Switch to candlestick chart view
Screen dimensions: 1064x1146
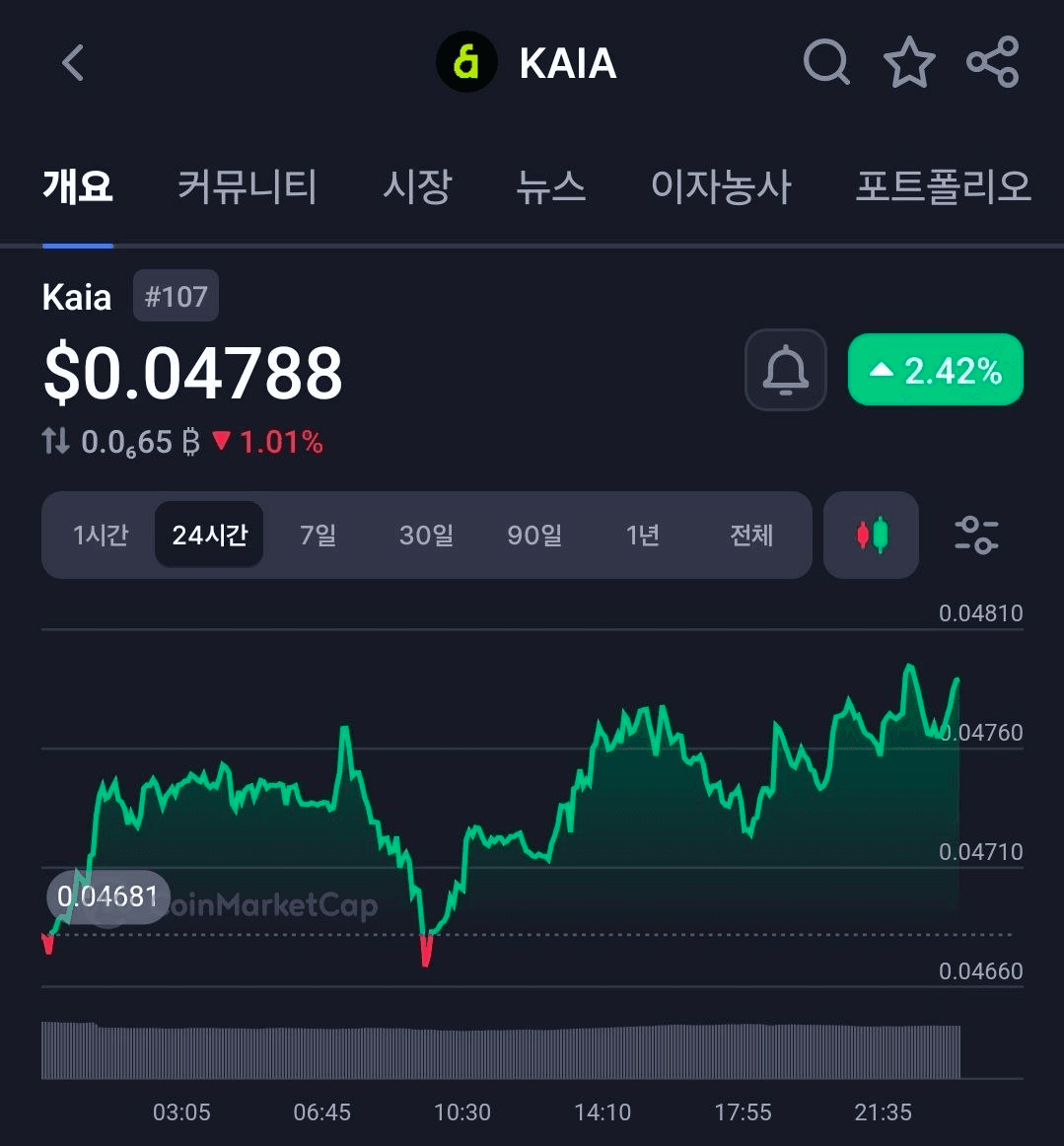click(871, 536)
